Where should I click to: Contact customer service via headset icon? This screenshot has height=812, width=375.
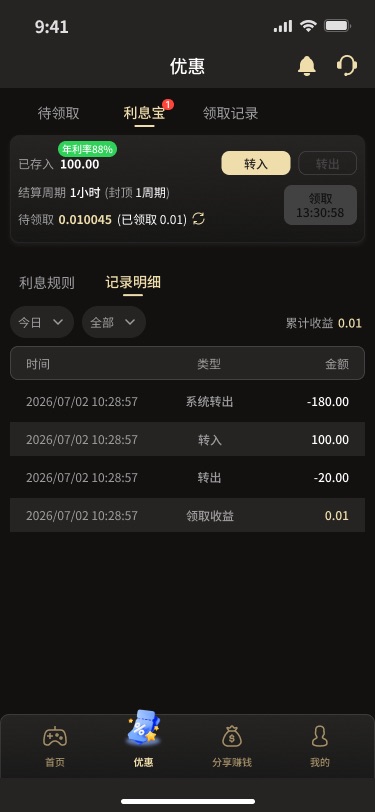pyautogui.click(x=347, y=66)
